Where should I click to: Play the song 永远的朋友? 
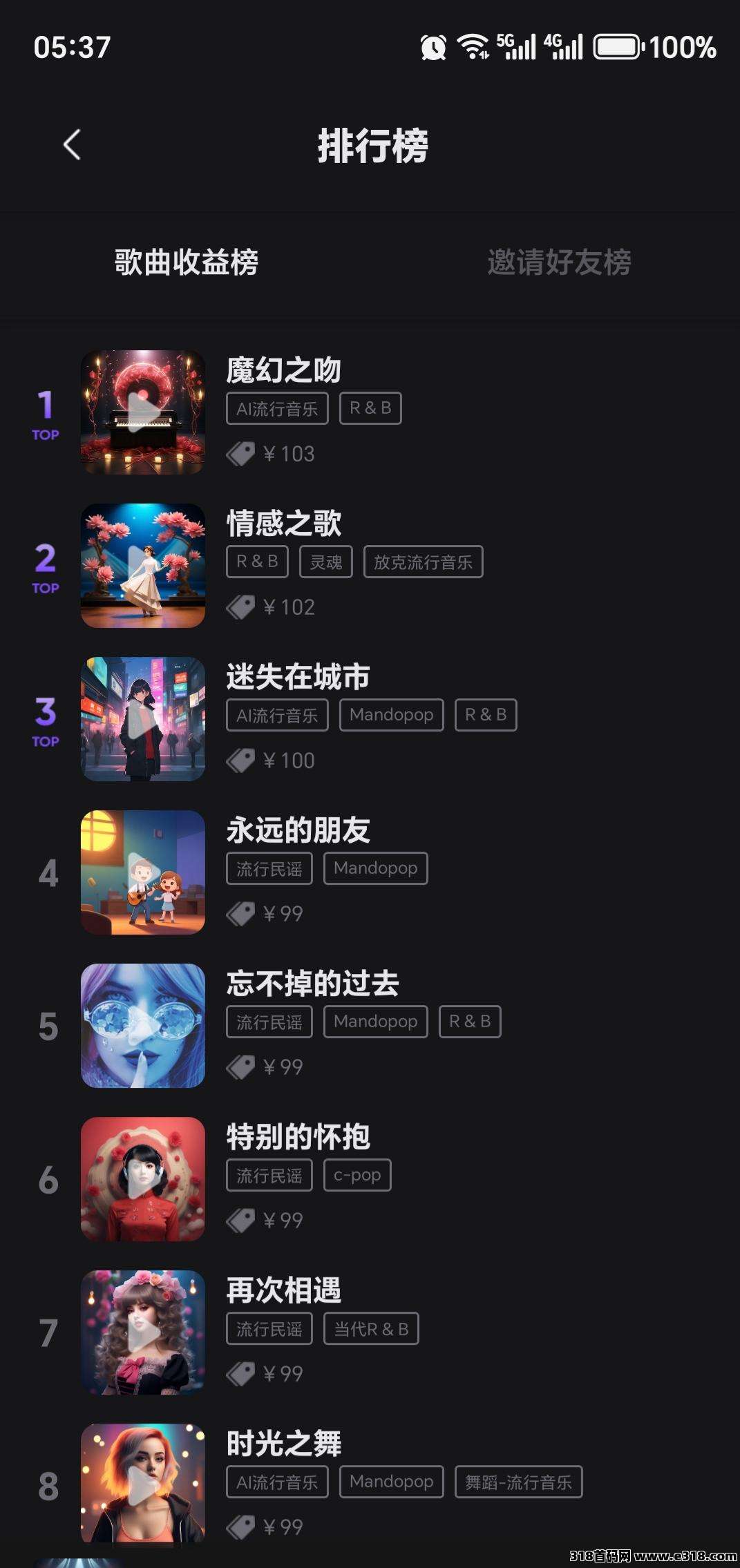pos(143,872)
